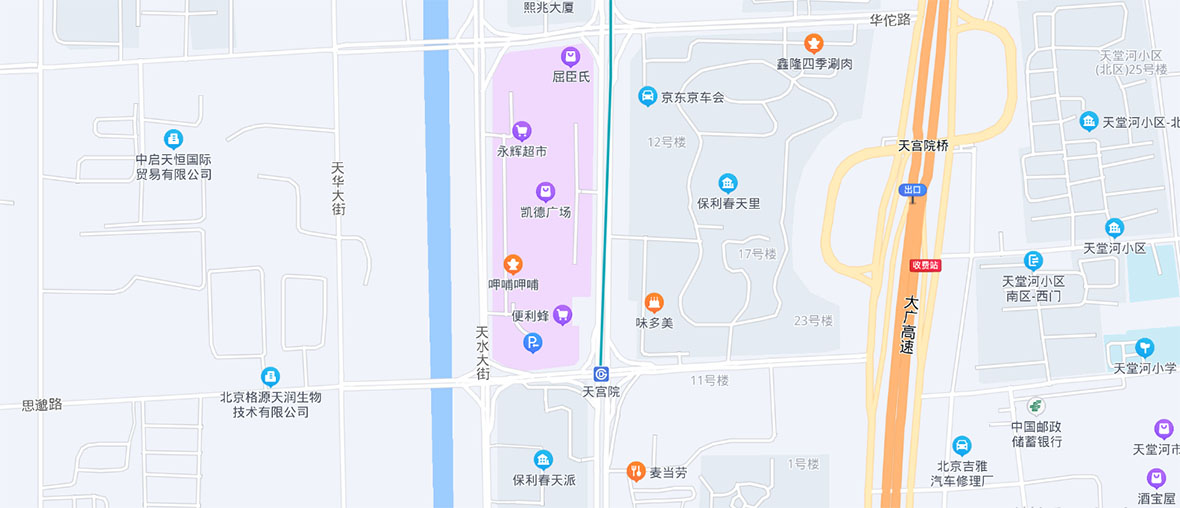Select the 味多美 bakery marker
The image size is (1180, 508).
(x=654, y=302)
